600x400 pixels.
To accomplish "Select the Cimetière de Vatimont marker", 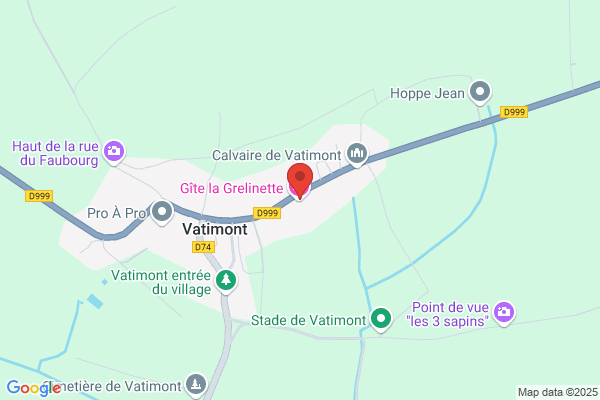I will tap(196, 385).
